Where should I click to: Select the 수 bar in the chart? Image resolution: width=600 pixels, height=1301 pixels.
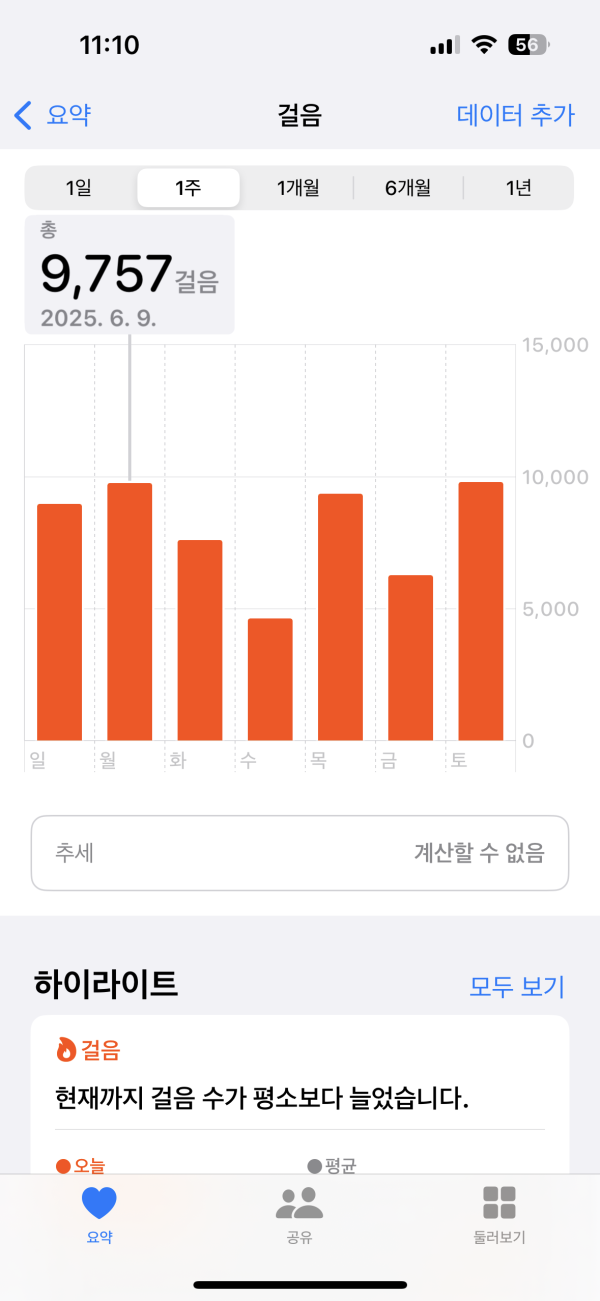(270, 679)
